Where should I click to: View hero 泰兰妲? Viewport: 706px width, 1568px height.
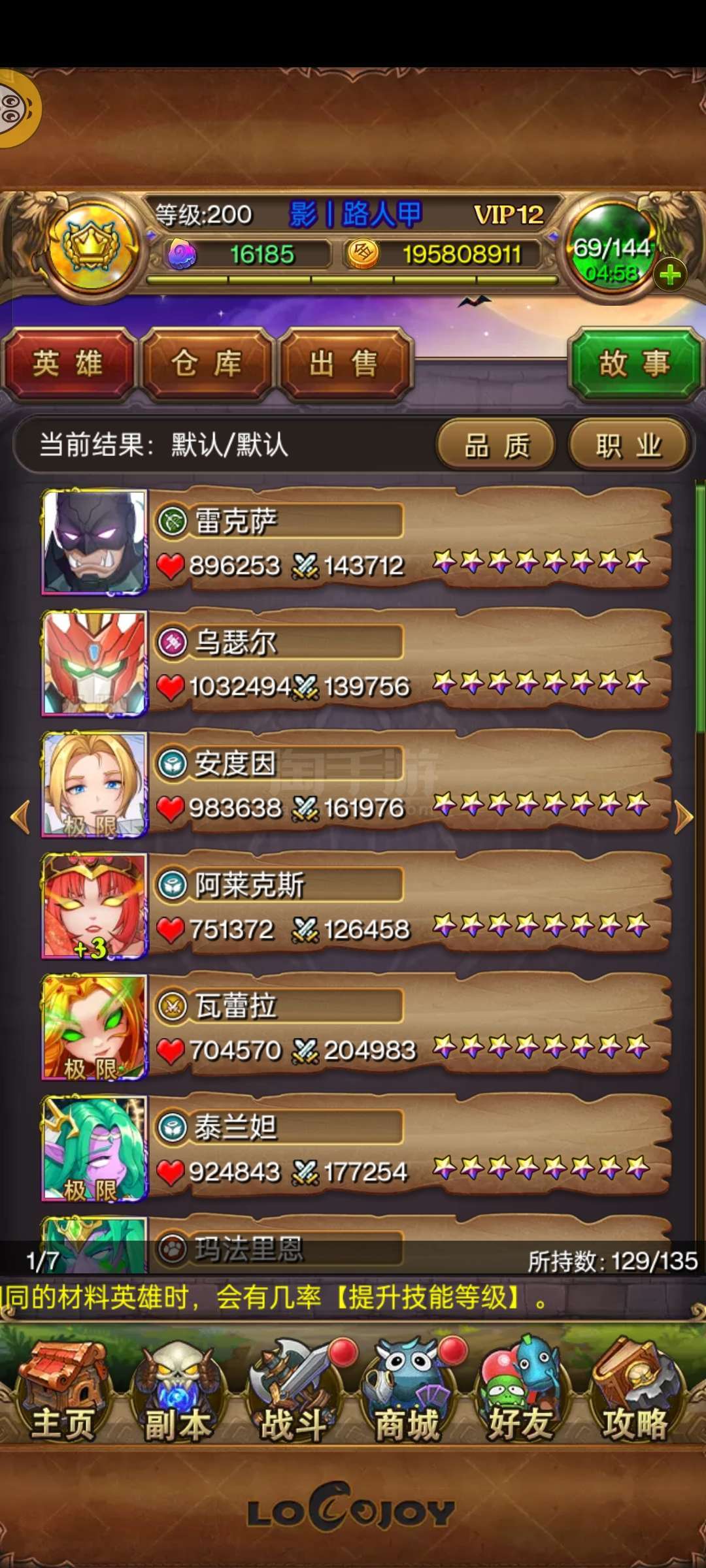356,1148
